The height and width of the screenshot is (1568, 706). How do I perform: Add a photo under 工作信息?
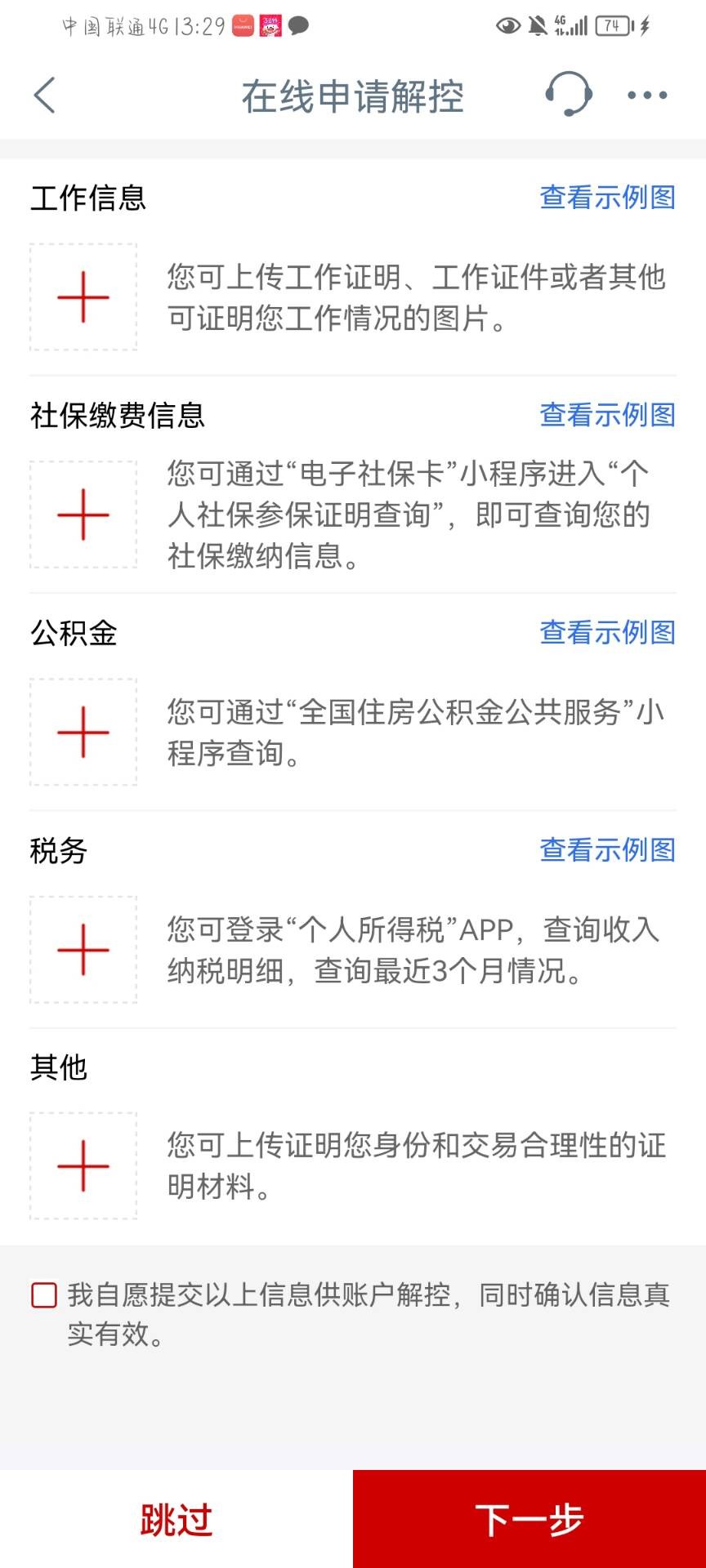83,297
